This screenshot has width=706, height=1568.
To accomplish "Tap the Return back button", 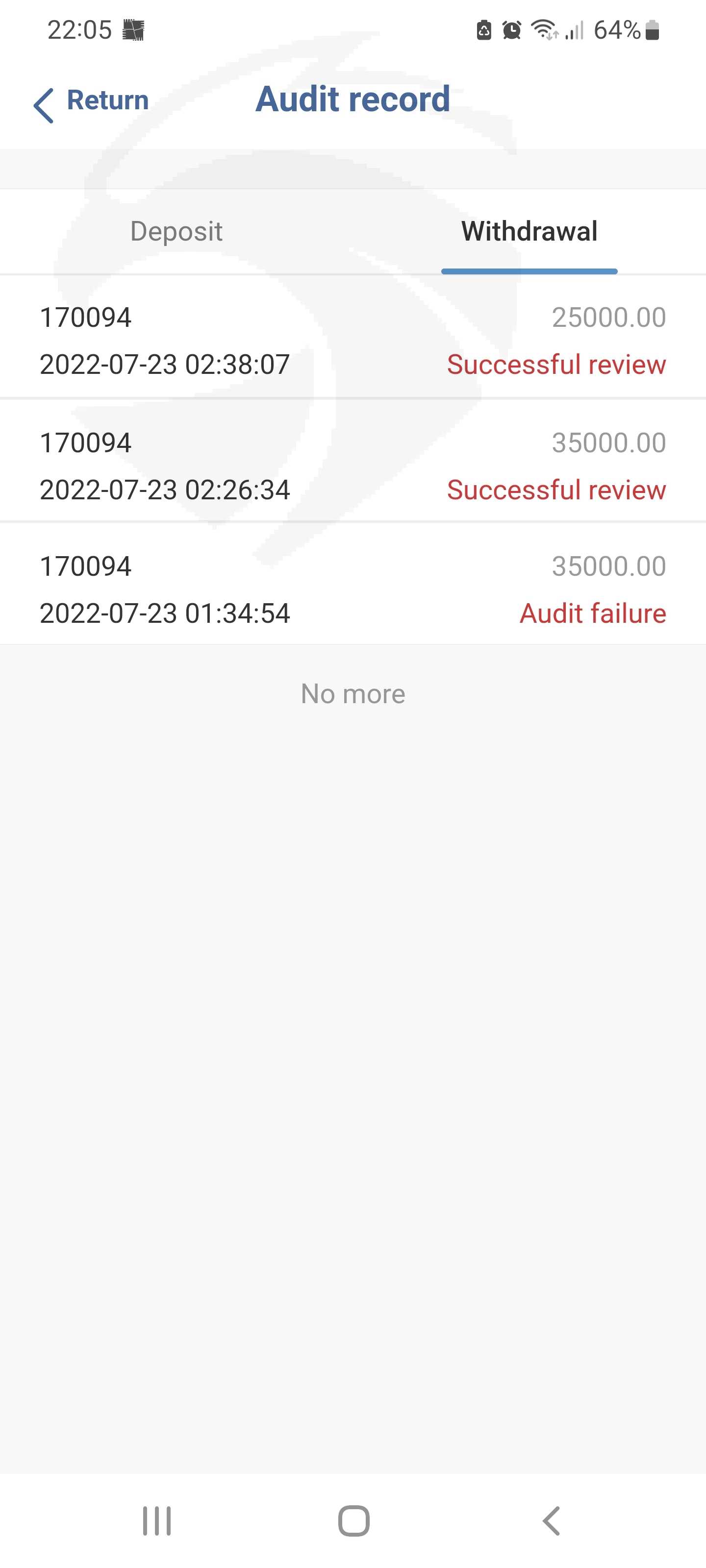I will [91, 102].
